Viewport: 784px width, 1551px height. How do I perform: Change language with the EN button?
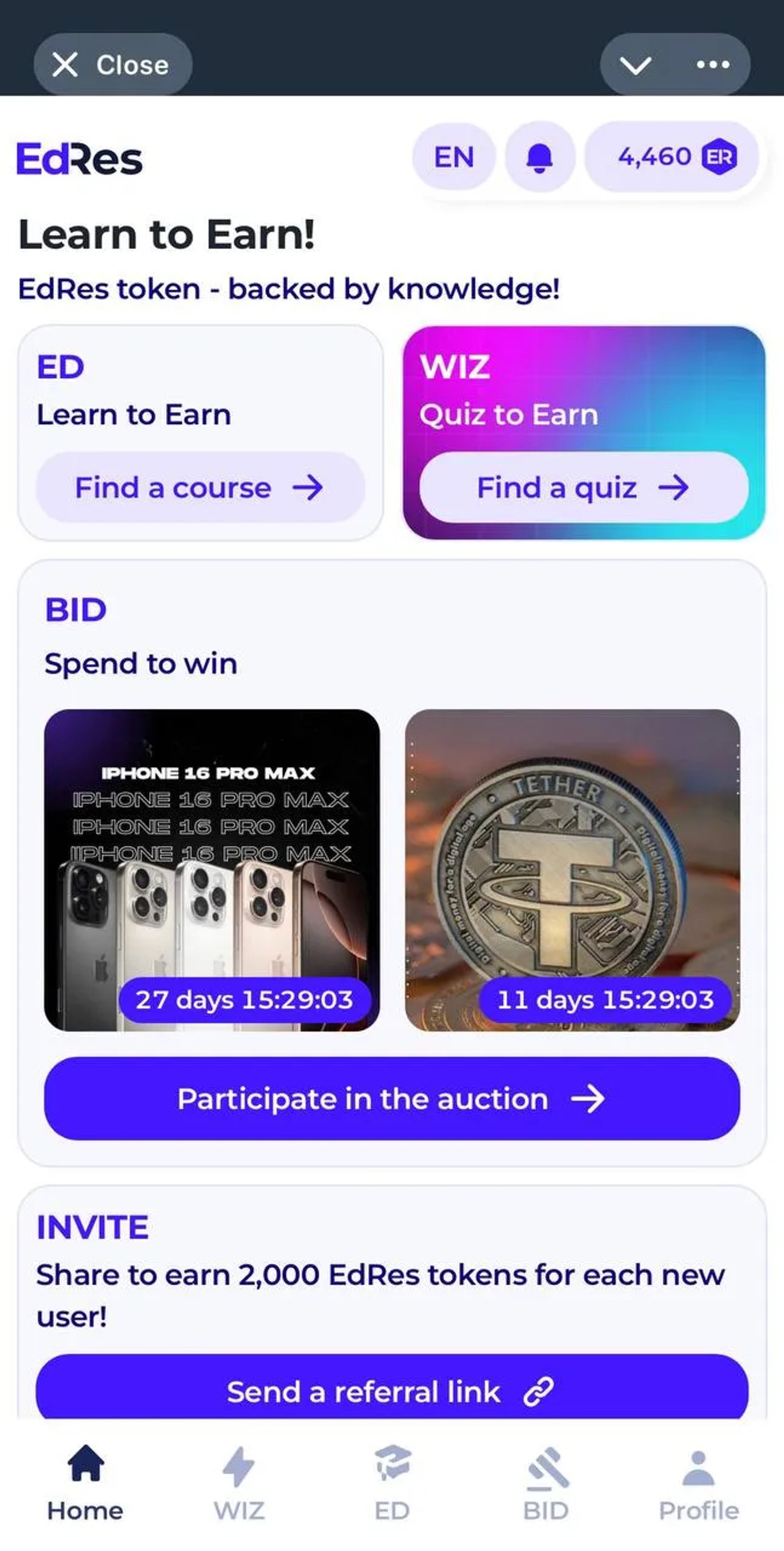tap(453, 157)
